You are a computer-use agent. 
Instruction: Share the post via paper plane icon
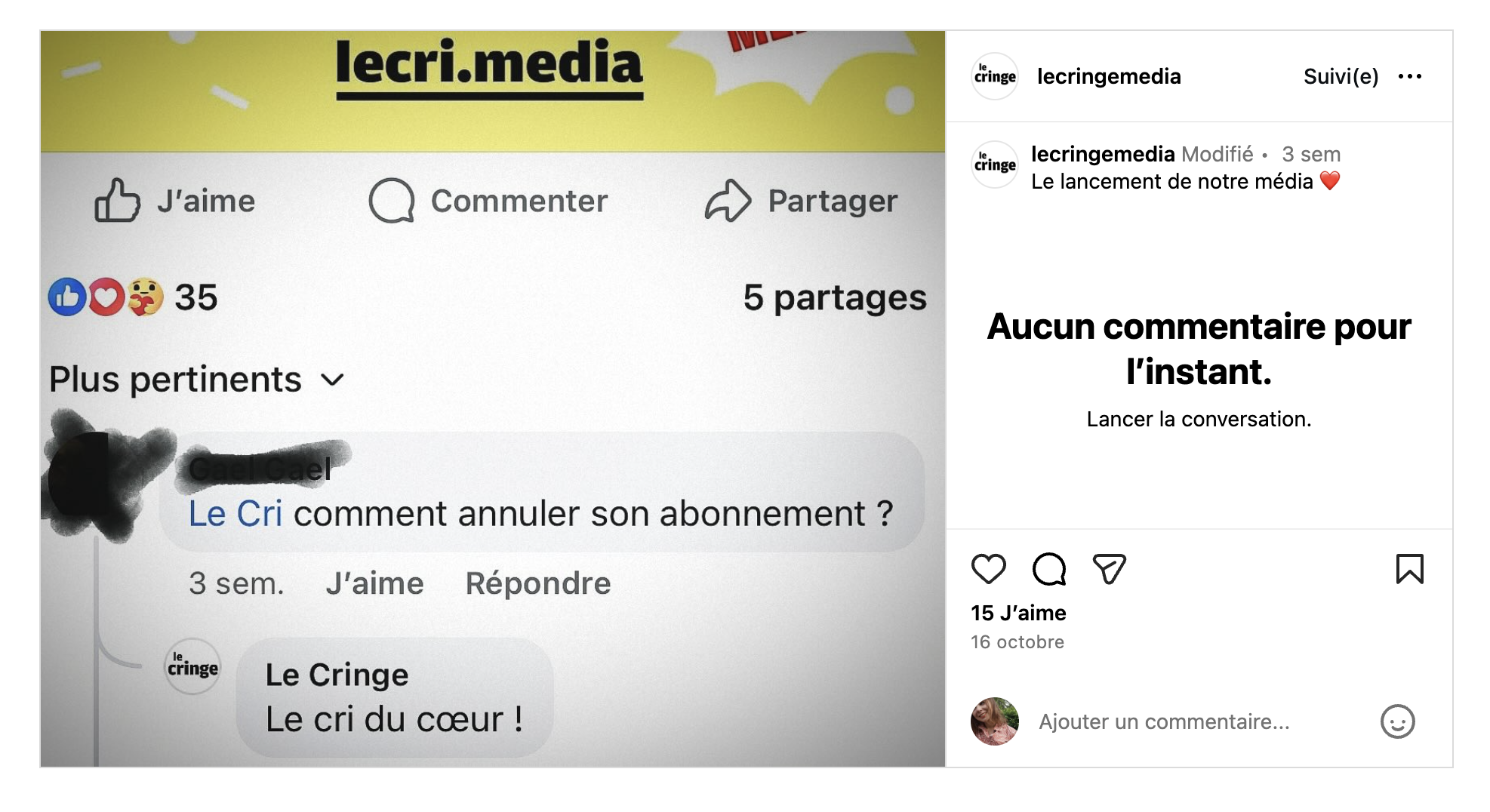click(1109, 569)
